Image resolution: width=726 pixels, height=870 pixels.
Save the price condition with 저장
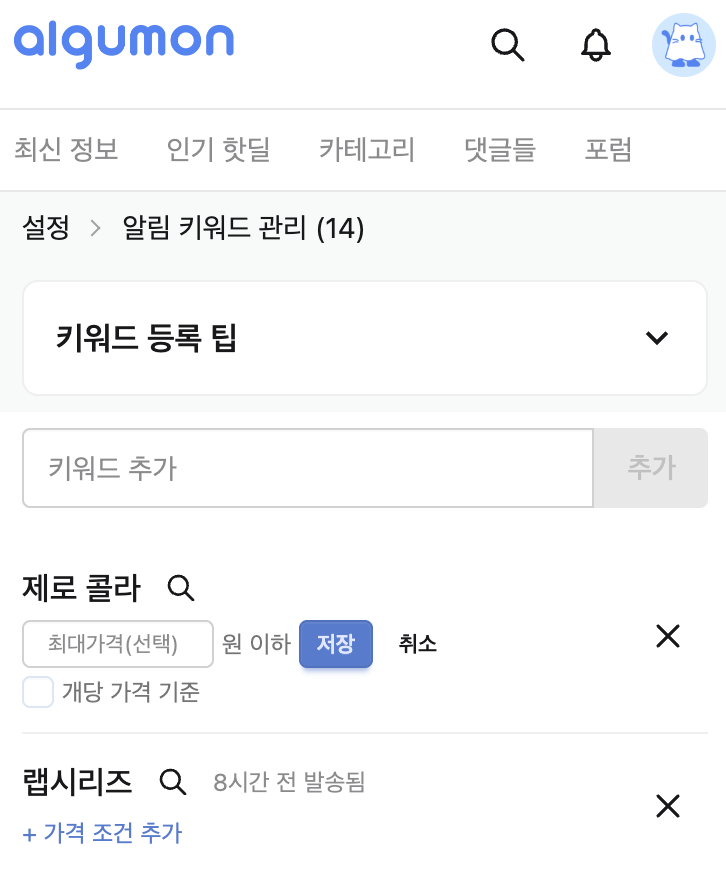336,644
